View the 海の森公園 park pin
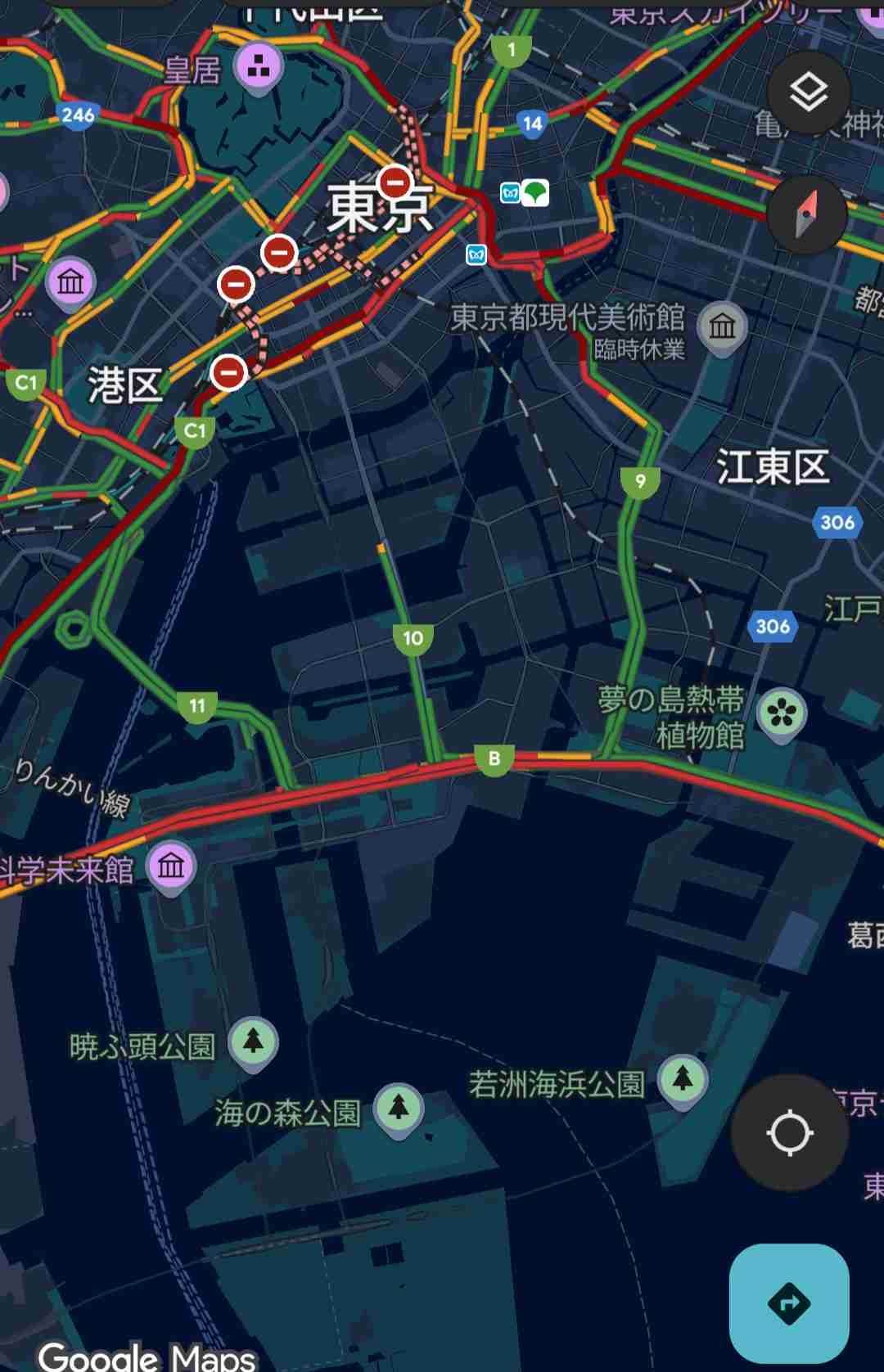This screenshot has width=884, height=1372. [399, 1109]
